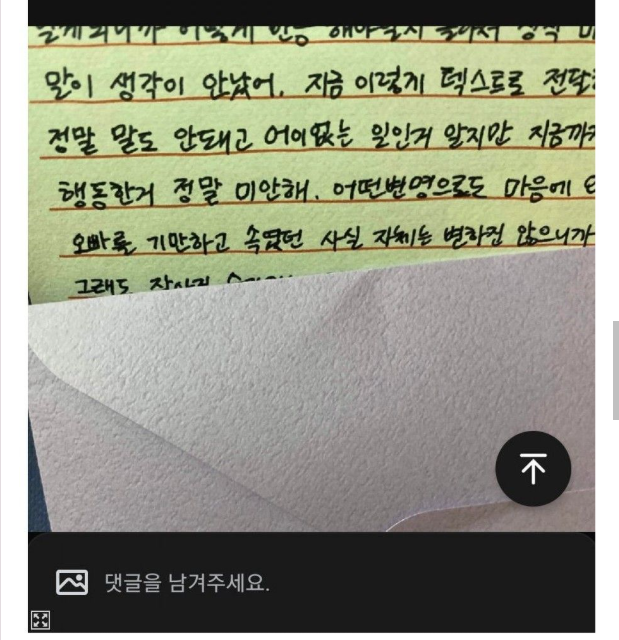Focus the 댓글을 남겨주세요 comment field

(300, 582)
